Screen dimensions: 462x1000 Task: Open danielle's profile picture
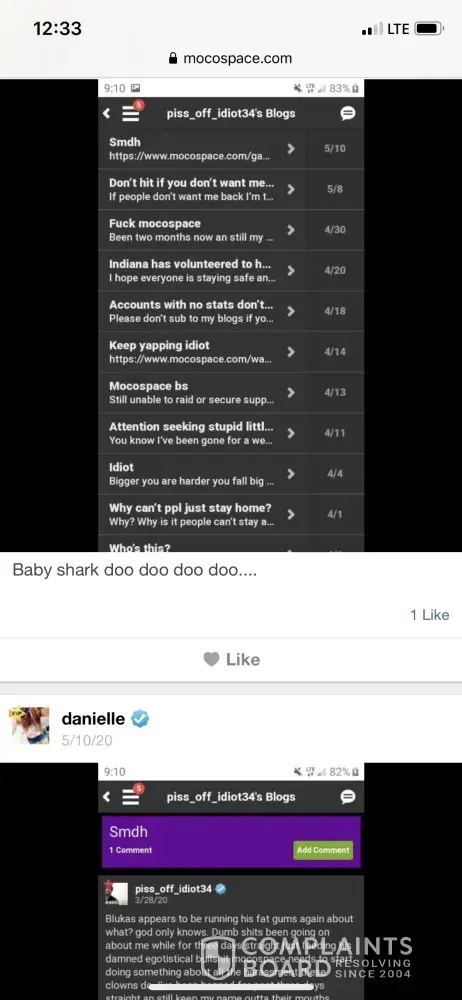pyautogui.click(x=31, y=726)
